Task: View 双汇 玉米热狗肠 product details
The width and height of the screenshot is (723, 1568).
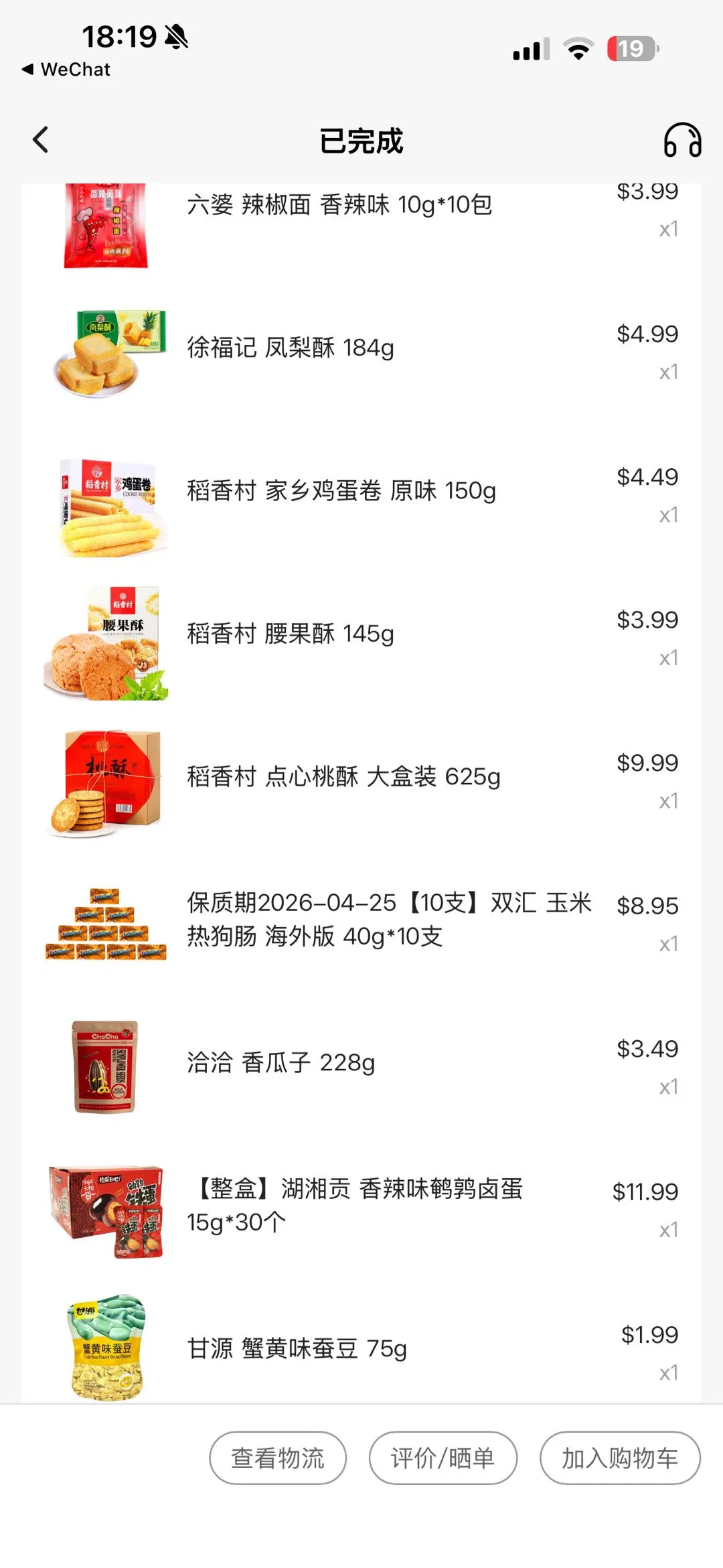Action: pos(388,919)
